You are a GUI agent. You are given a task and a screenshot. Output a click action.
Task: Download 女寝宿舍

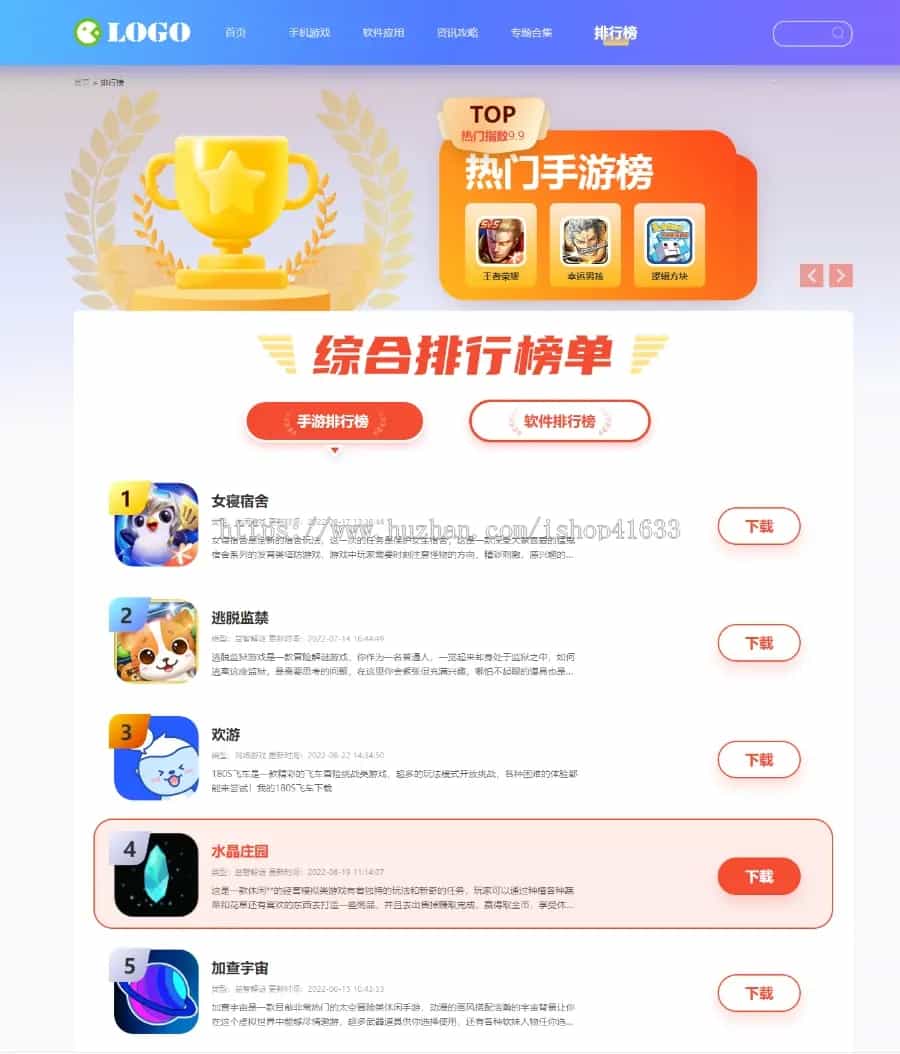tap(759, 526)
